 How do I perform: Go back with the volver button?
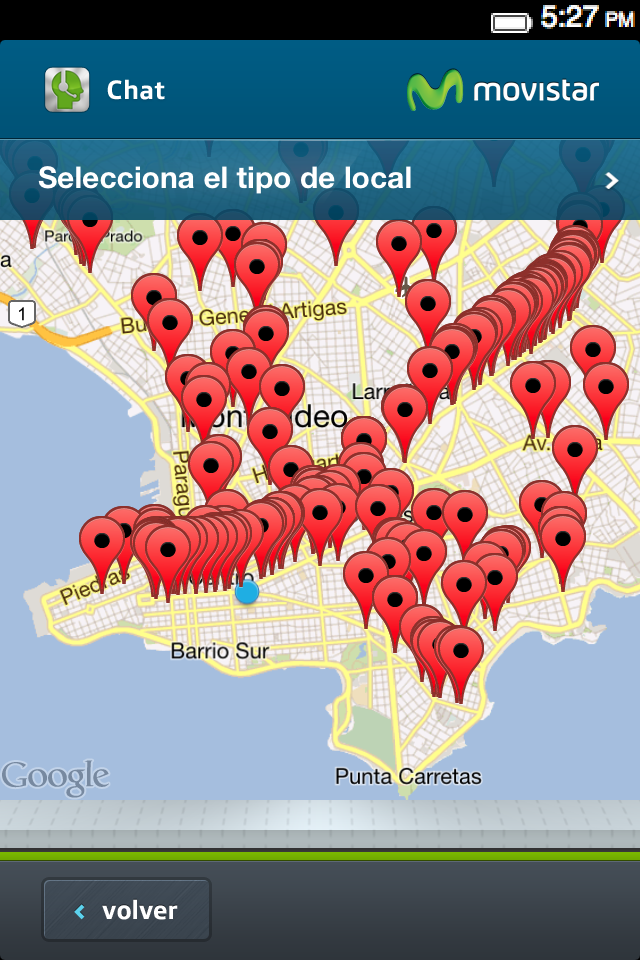pyautogui.click(x=126, y=910)
